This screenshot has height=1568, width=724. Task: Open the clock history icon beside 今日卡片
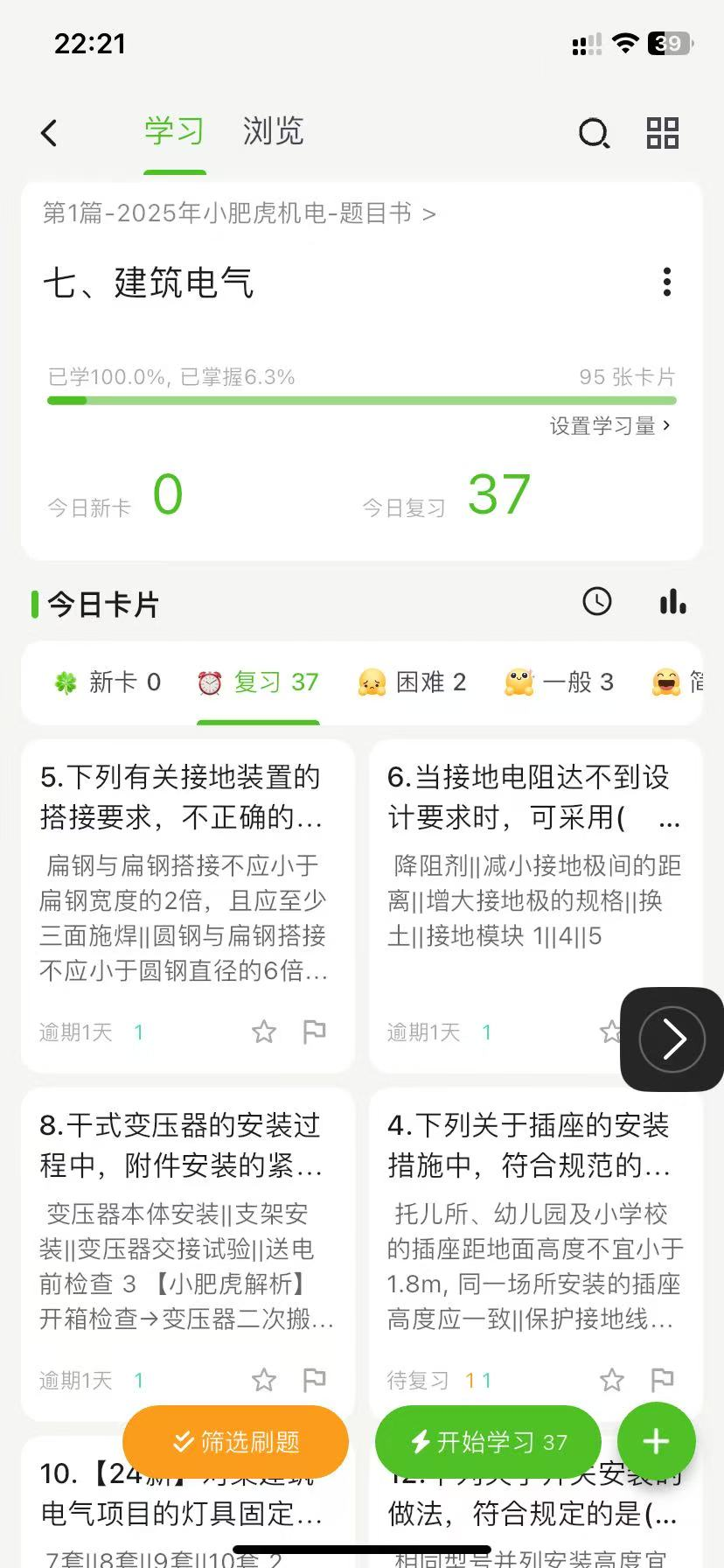coord(596,602)
